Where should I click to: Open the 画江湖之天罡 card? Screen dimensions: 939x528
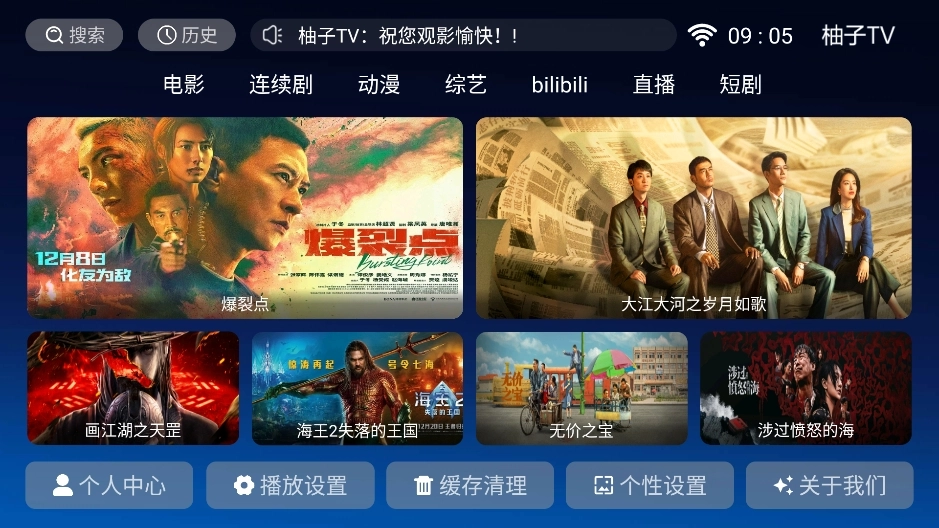click(x=133, y=388)
